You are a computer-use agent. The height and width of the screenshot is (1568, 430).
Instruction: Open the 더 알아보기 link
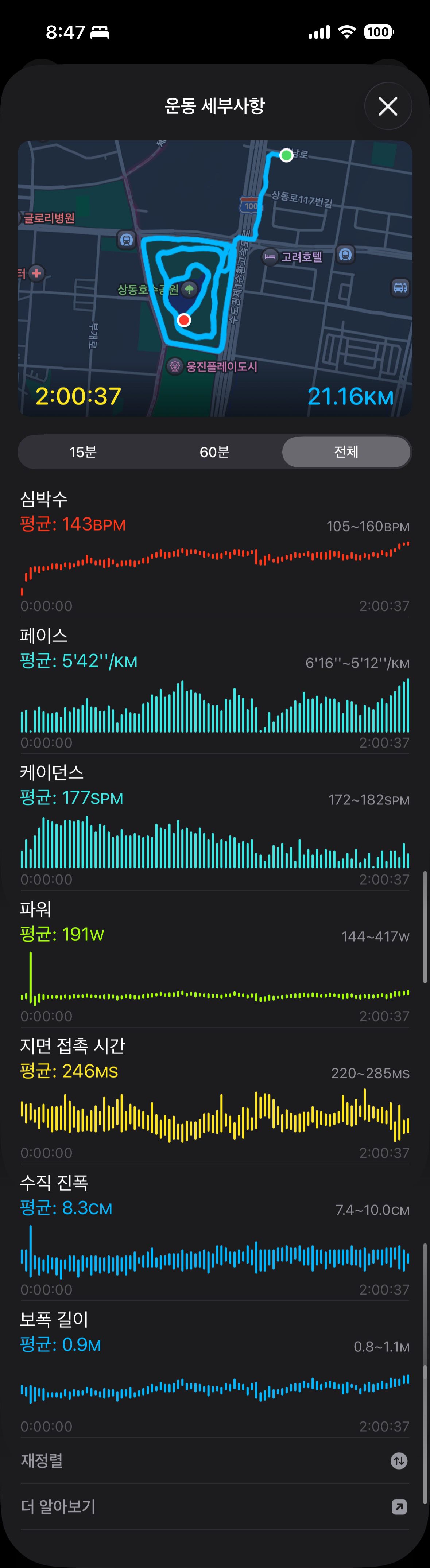pos(214,1506)
